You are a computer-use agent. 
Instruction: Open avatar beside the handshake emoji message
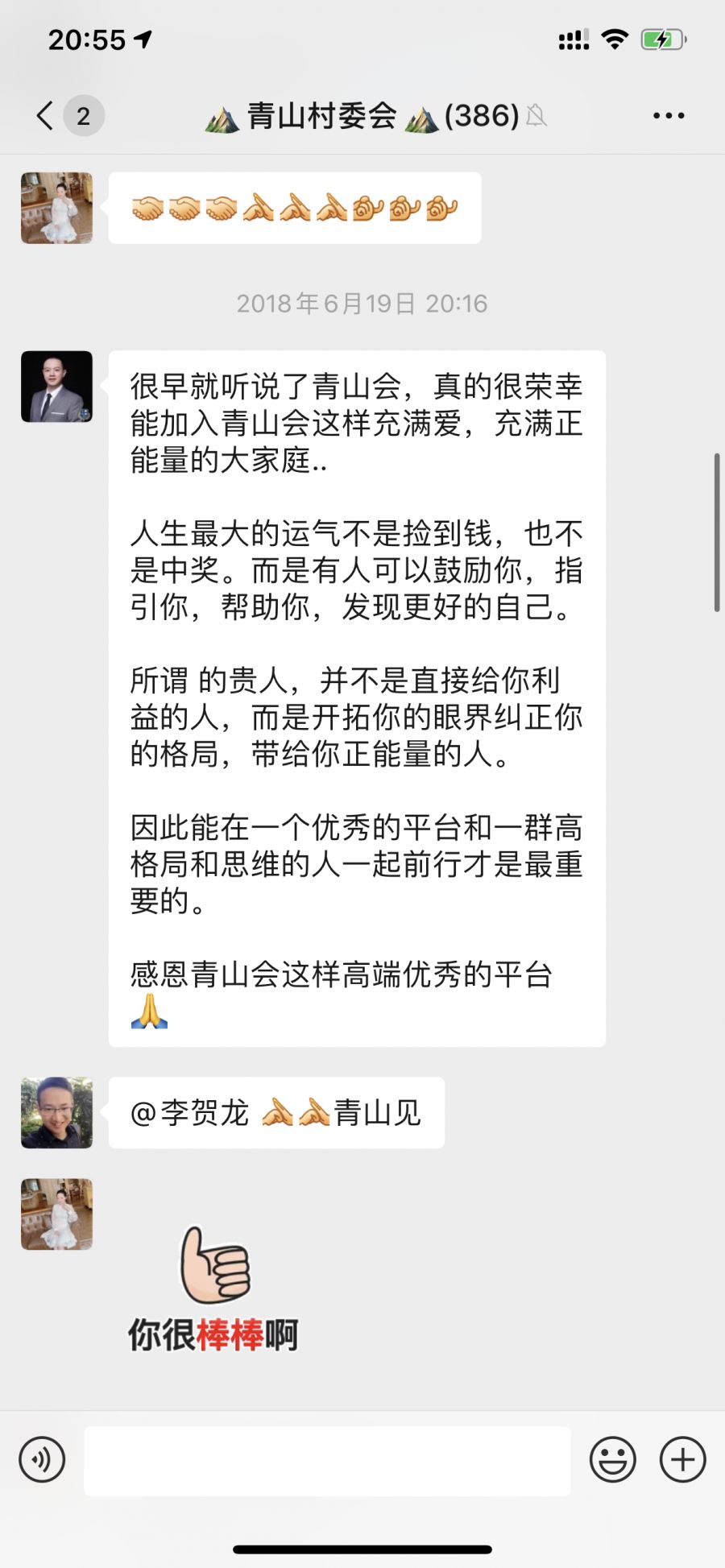tap(56, 208)
